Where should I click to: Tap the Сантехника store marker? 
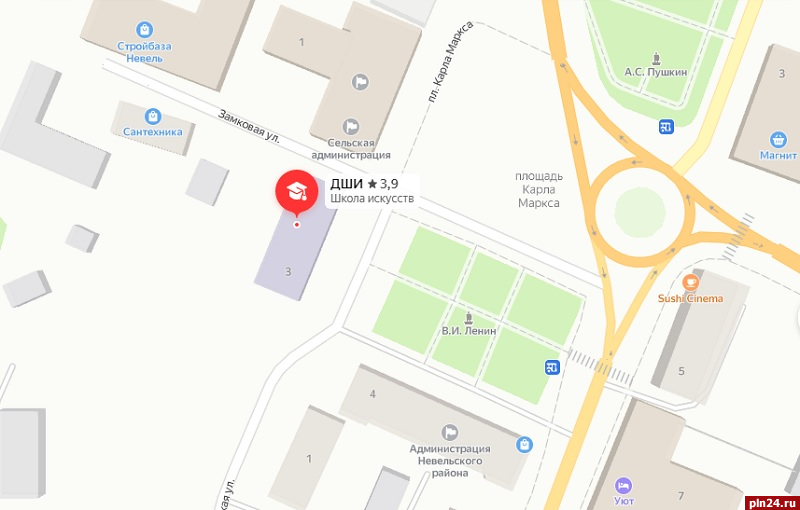(152, 116)
